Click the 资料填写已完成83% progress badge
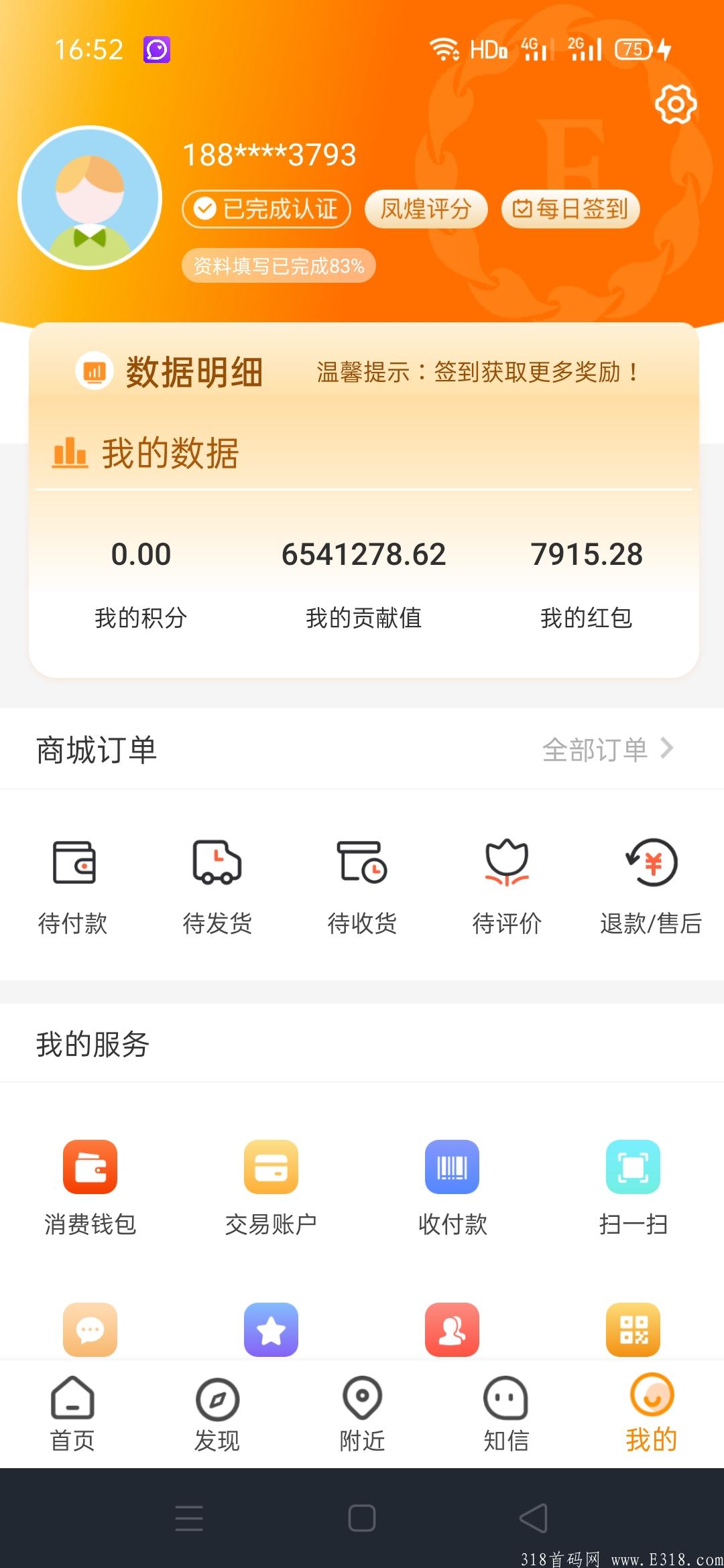 pos(279,265)
